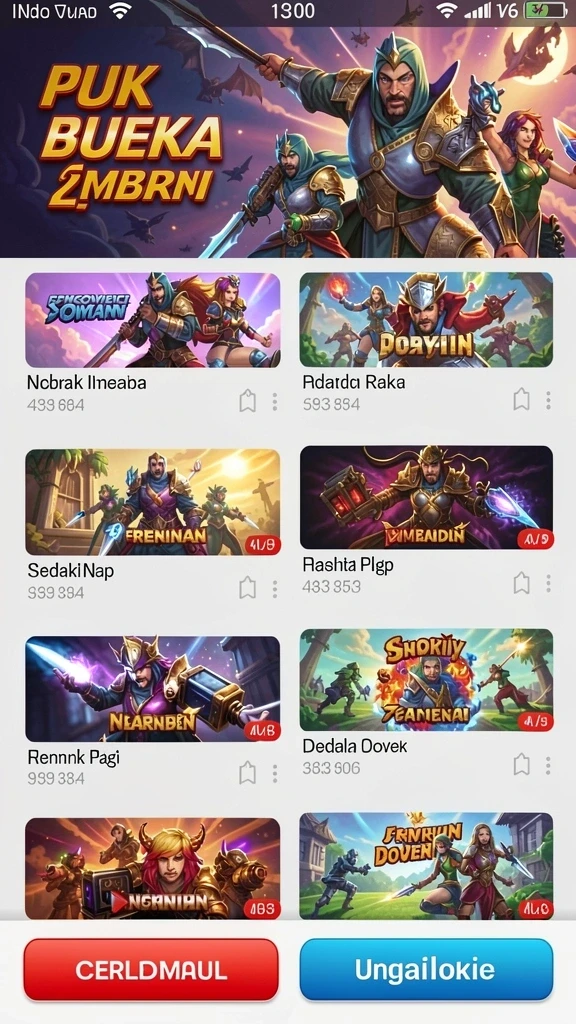Open overflow menu for Adatda Raka

point(549,400)
